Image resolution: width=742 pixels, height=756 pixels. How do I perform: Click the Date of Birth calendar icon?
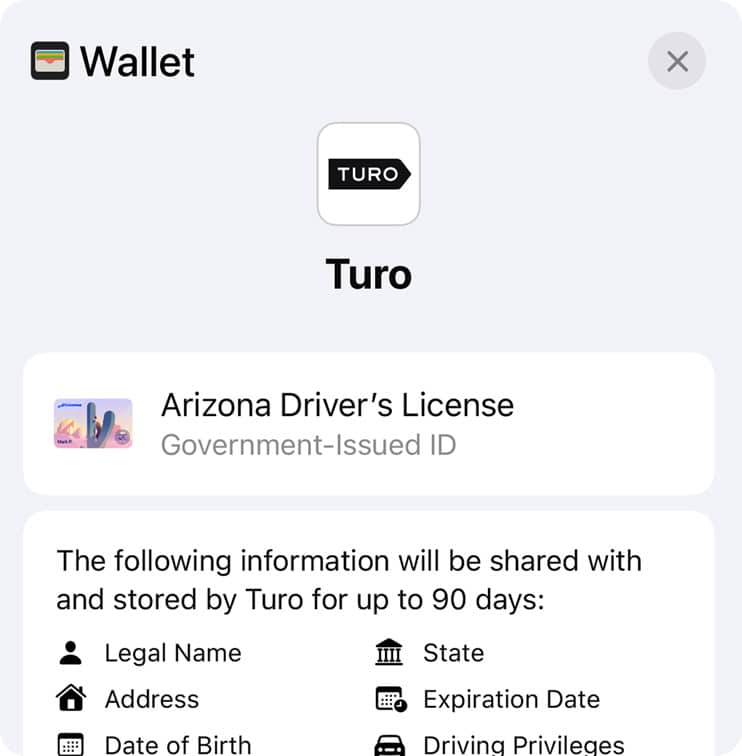click(x=70, y=743)
